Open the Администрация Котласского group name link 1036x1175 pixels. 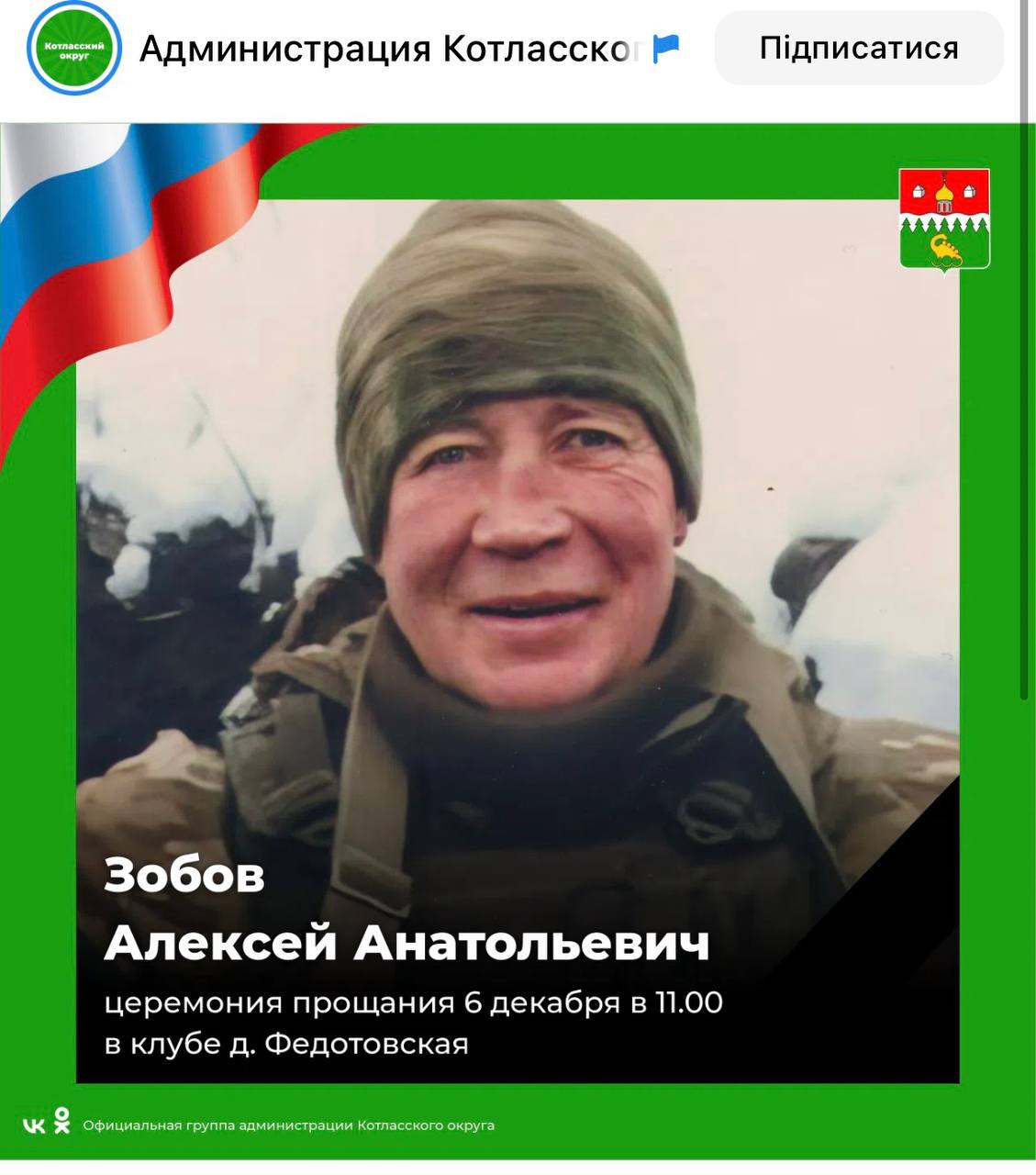coord(390,49)
